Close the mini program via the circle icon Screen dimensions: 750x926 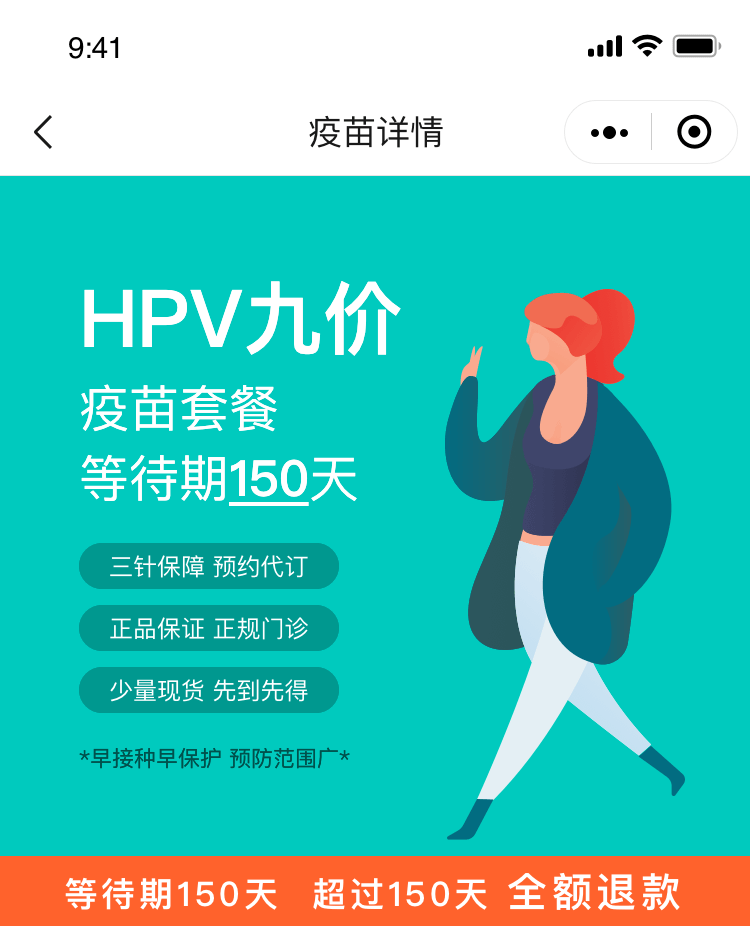pyautogui.click(x=694, y=132)
